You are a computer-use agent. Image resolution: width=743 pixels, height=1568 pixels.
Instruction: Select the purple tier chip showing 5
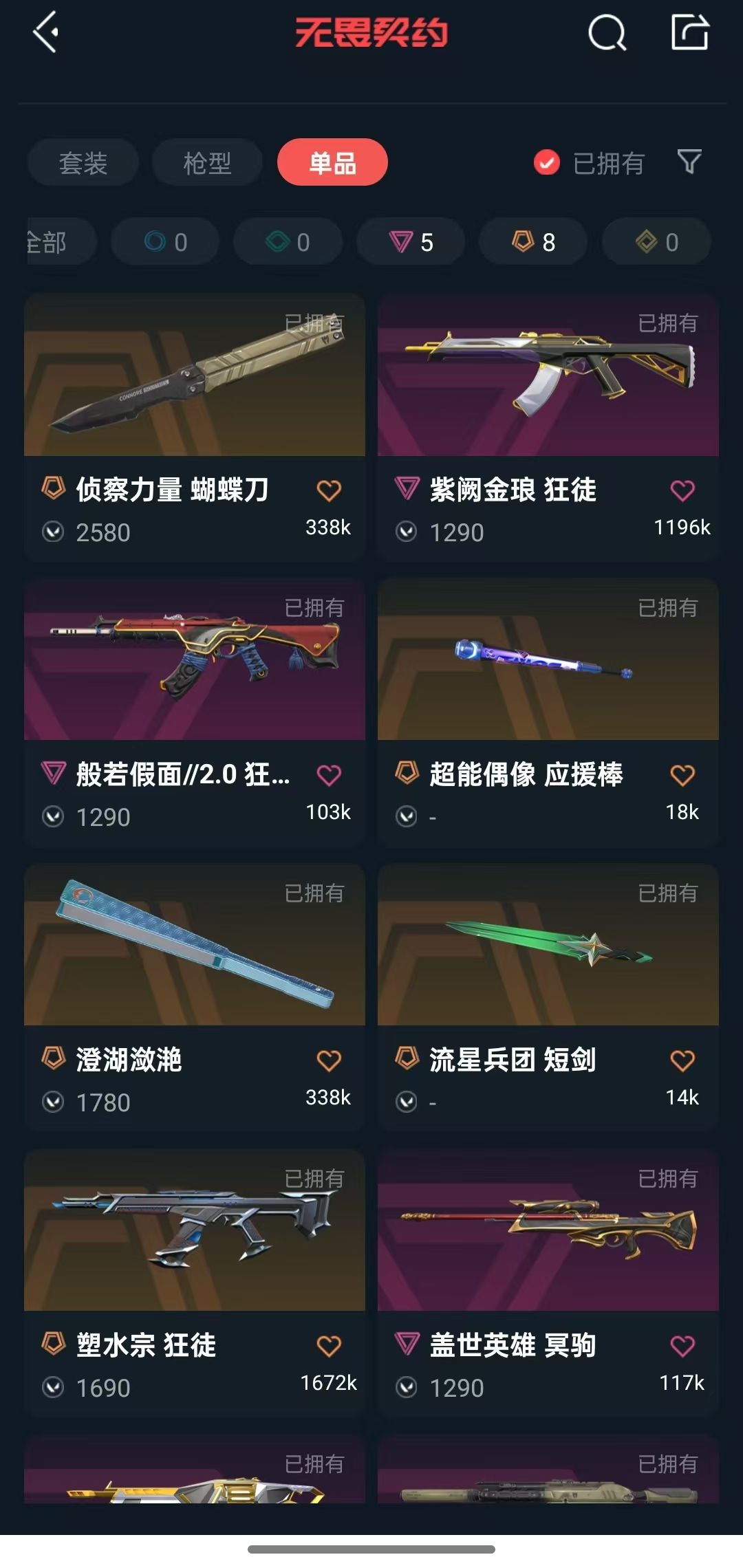point(411,241)
